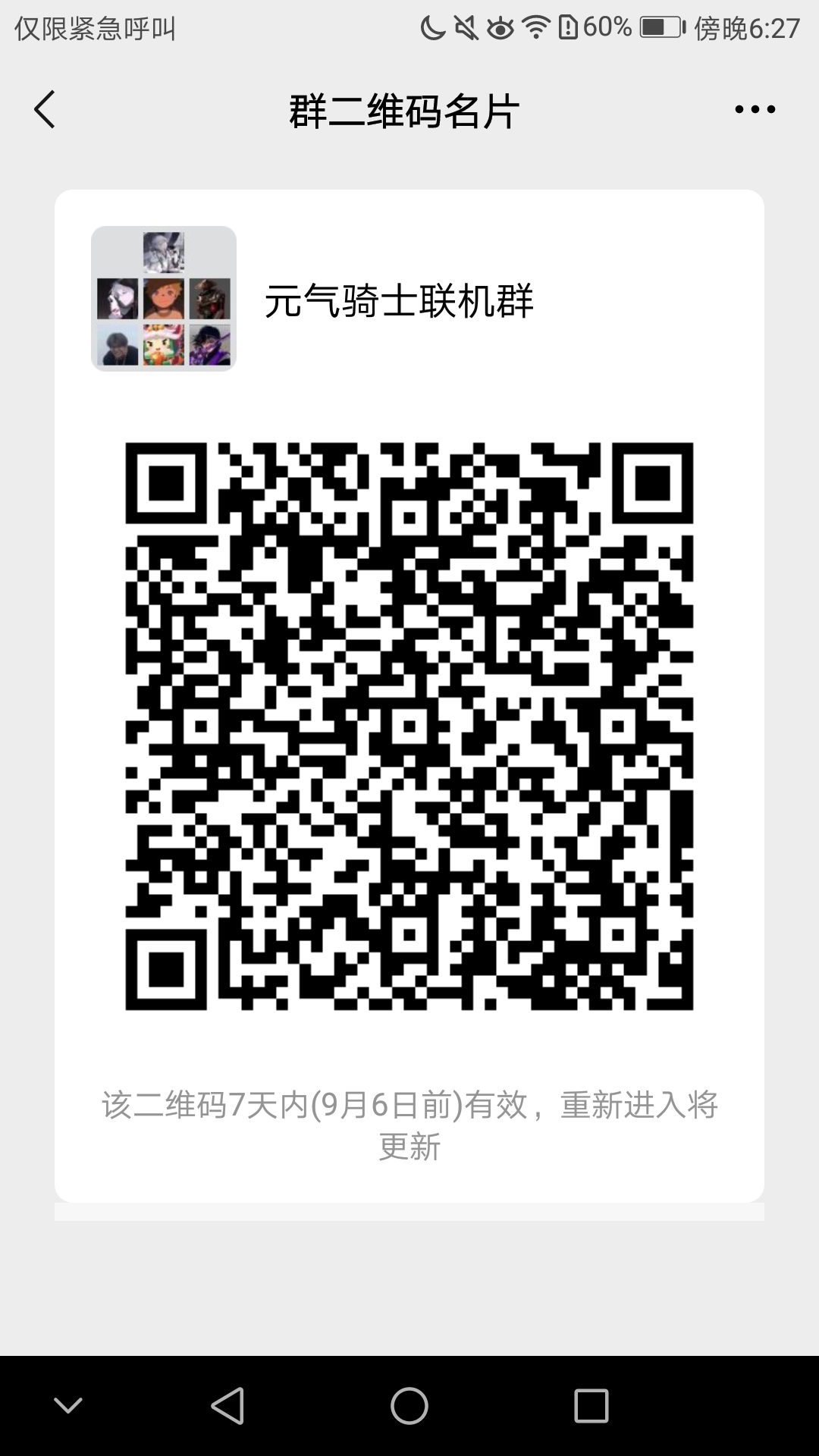
Task: Tap the back arrow to exit QR page
Action: pyautogui.click(x=45, y=108)
